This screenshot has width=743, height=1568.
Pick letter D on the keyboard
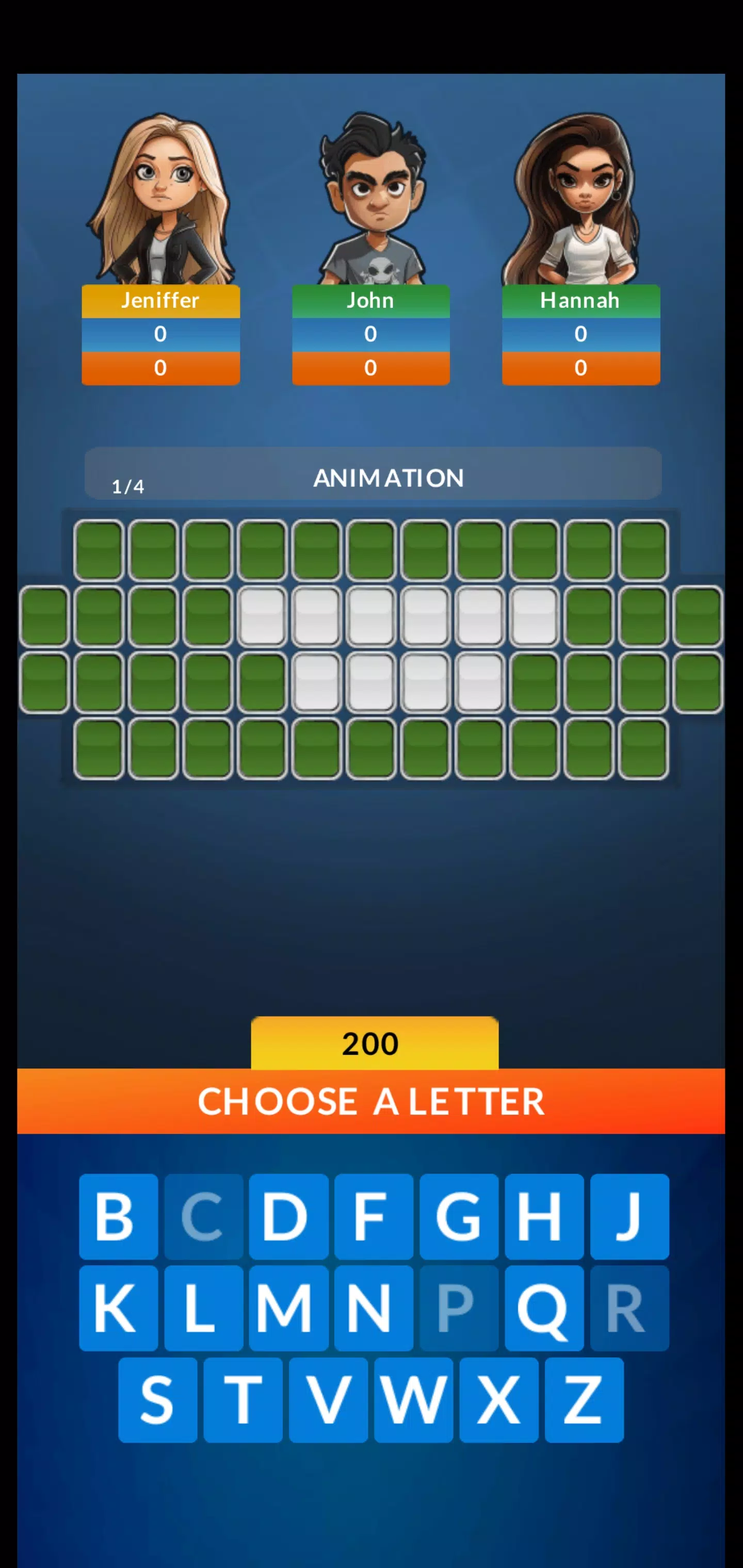[x=288, y=1217]
